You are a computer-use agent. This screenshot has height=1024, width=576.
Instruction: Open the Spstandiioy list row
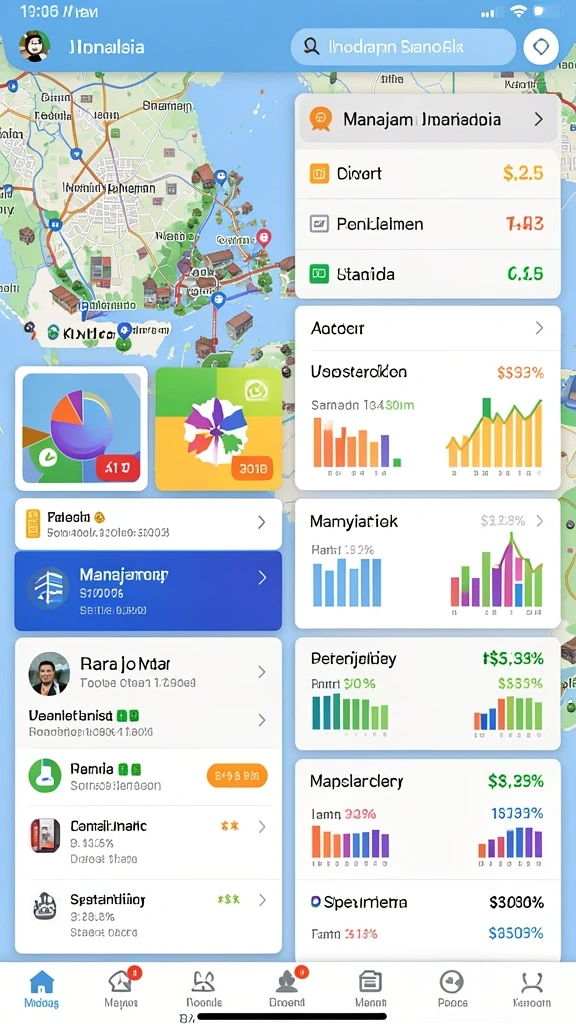click(148, 914)
